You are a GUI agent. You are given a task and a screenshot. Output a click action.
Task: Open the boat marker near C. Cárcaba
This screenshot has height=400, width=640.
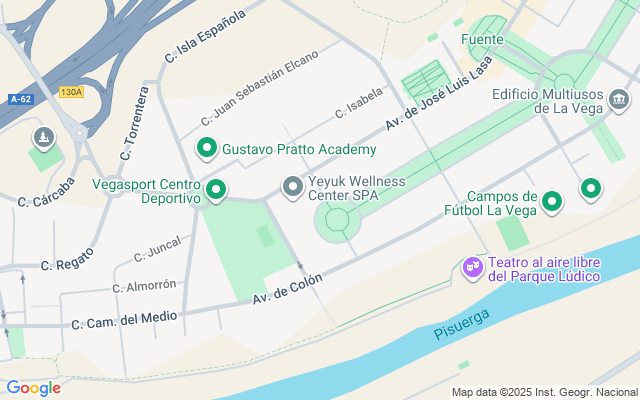coord(44,137)
